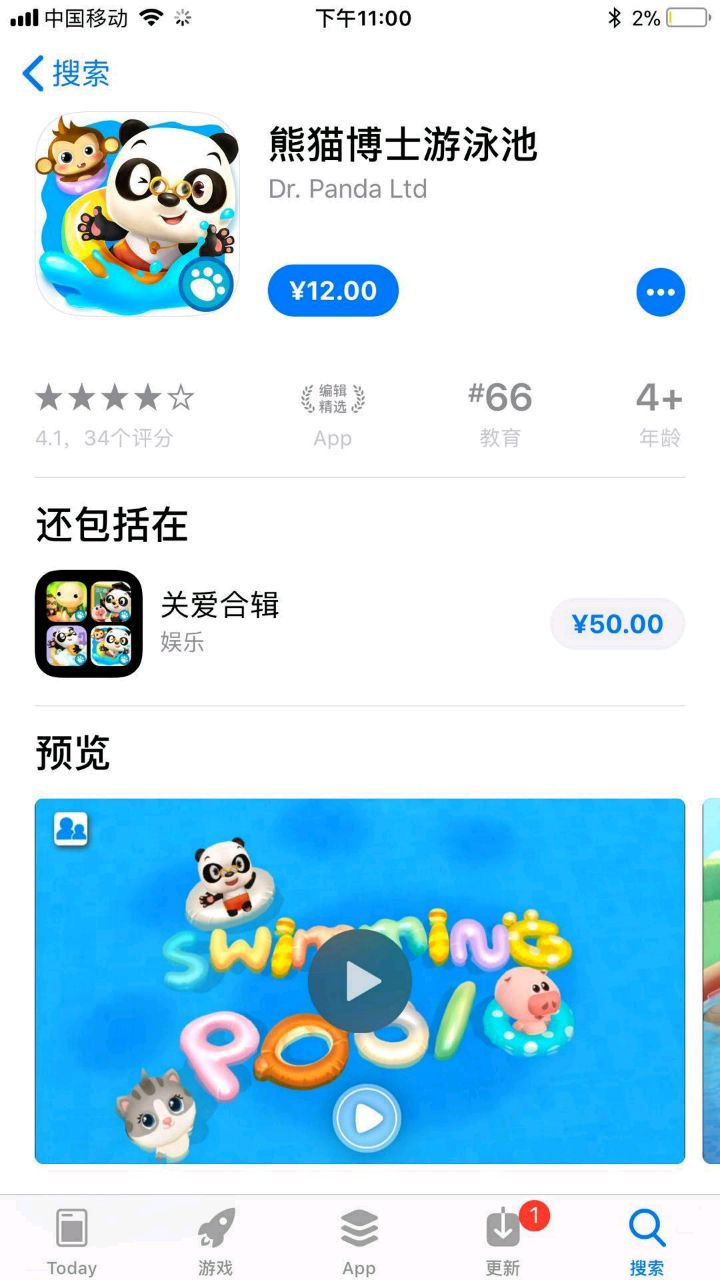The image size is (720, 1280).
Task: Buy the app for ¥12.00
Action: click(333, 291)
